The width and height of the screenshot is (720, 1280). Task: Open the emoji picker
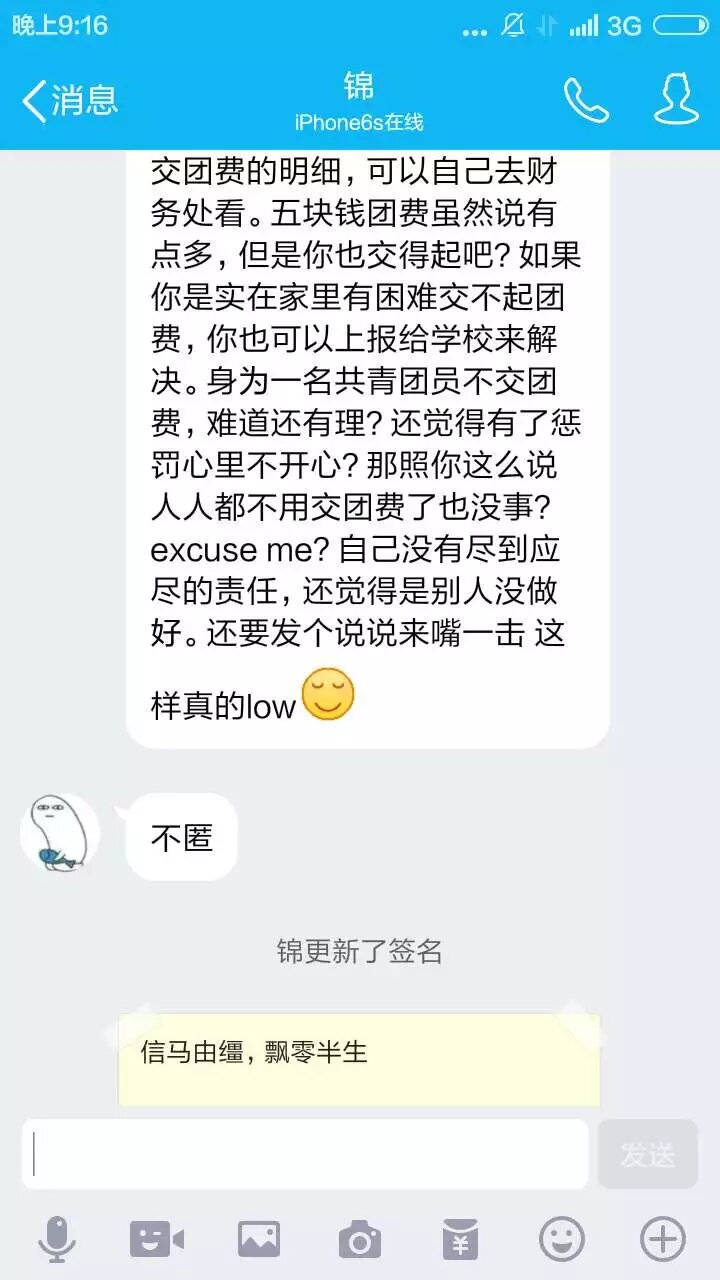click(562, 1240)
